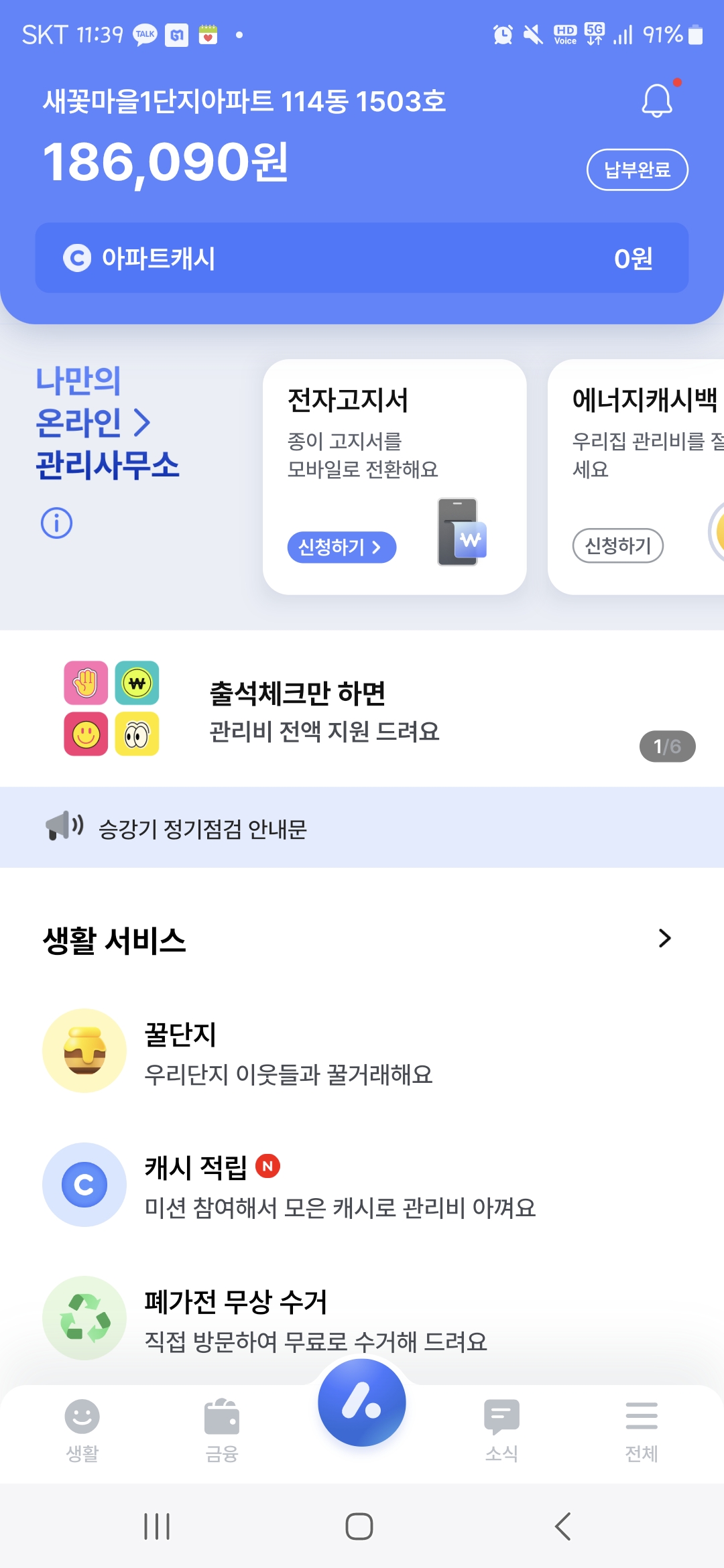Viewport: 724px width, 1568px height.
Task: Apply for 전자고지서 via 신청하기
Action: click(342, 547)
